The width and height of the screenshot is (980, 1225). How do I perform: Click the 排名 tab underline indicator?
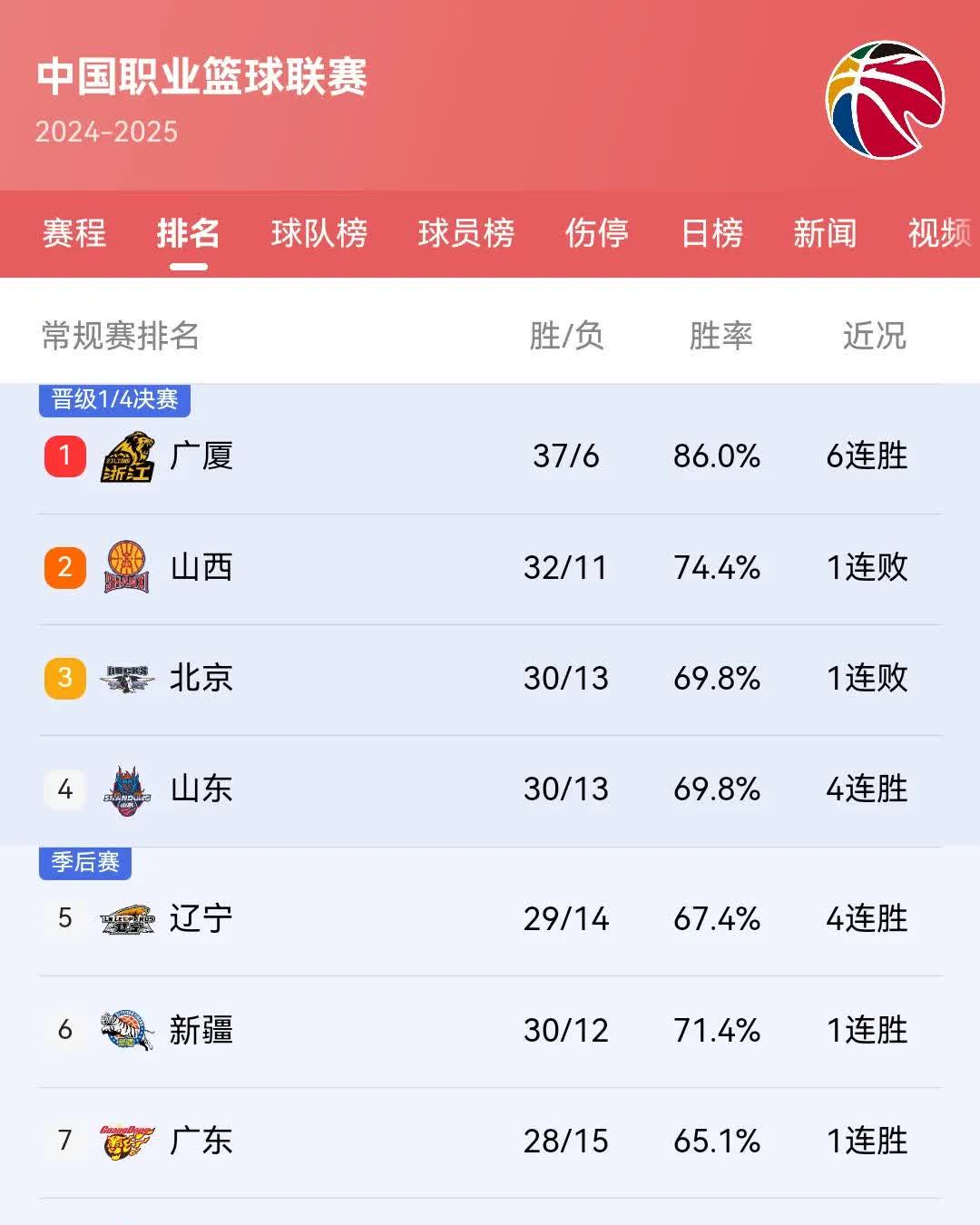[x=188, y=265]
